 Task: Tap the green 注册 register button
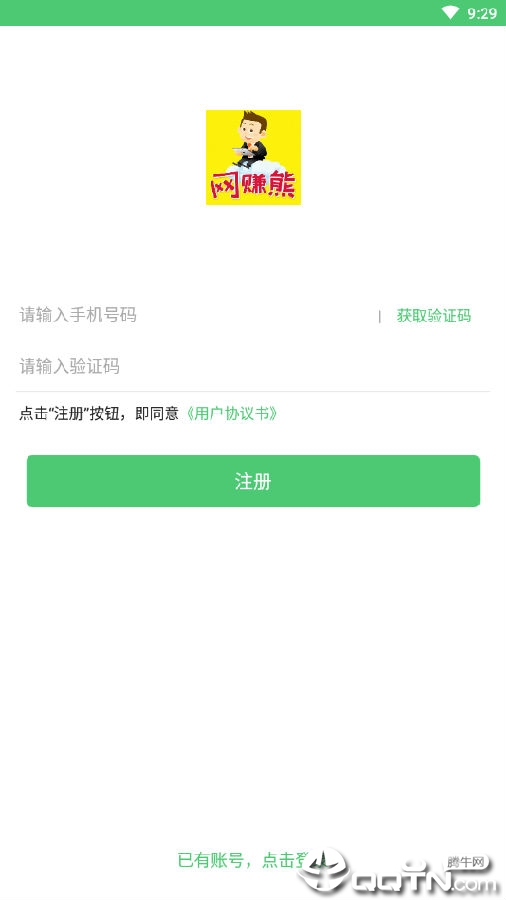tap(253, 481)
